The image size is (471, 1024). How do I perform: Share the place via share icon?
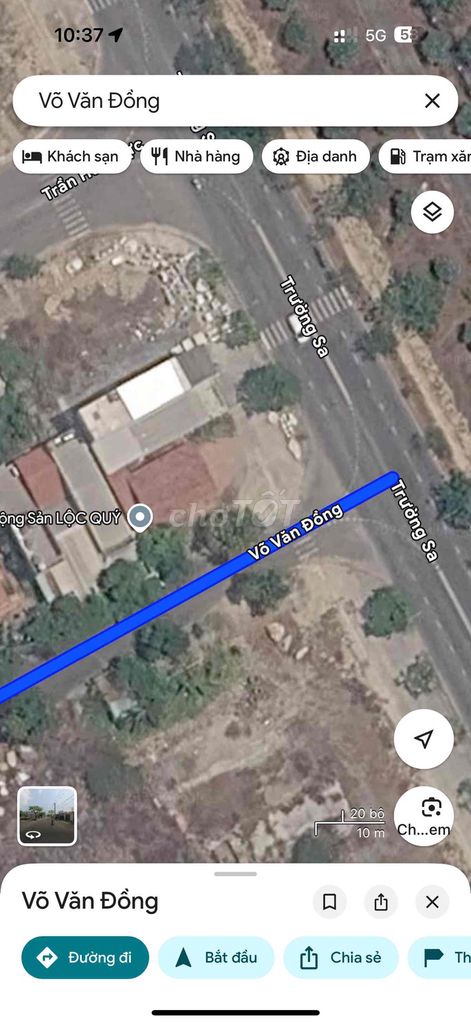[381, 903]
